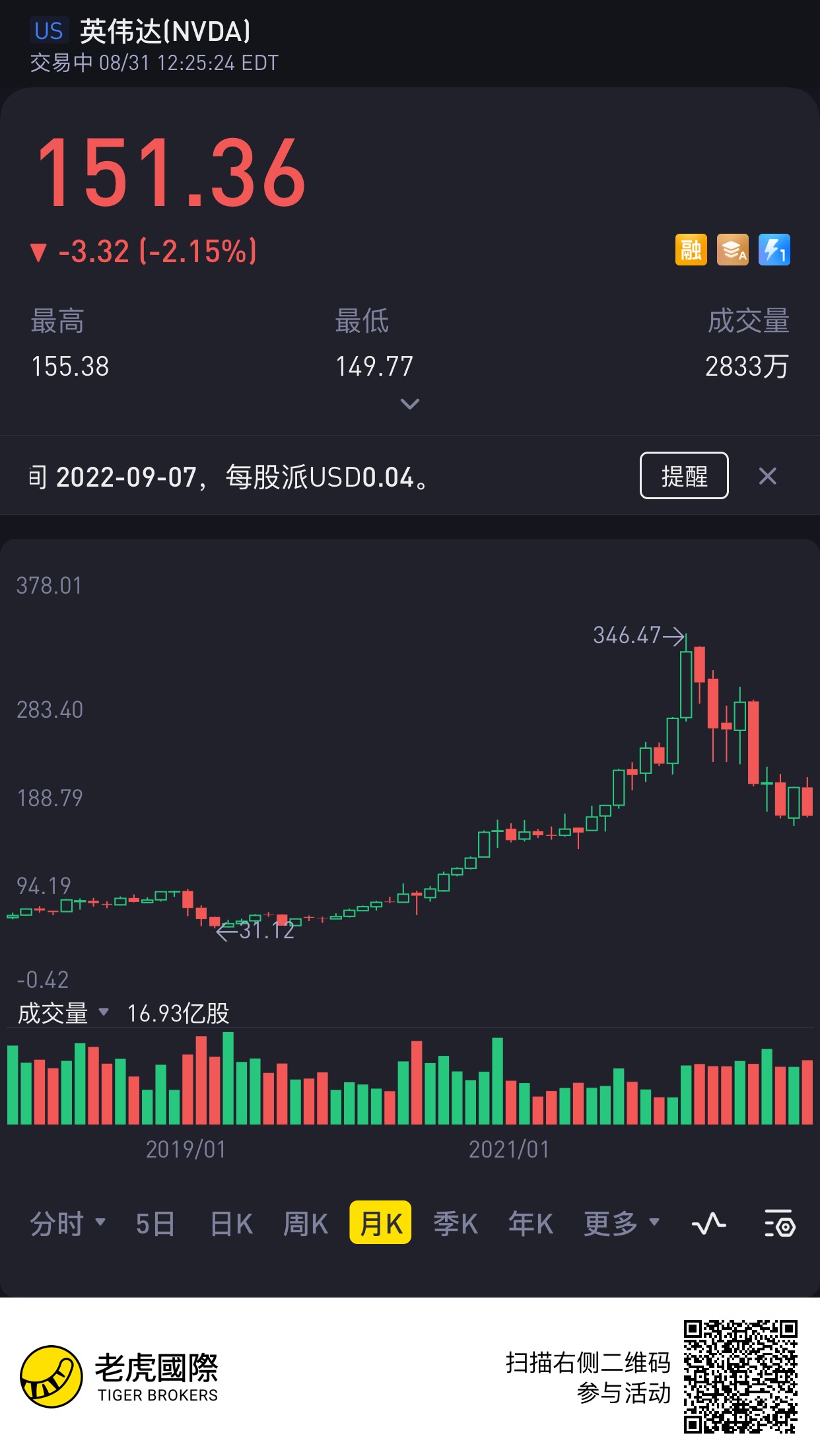This screenshot has width=820, height=1456.
Task: Open the 分时 chart dropdown
Action: (x=67, y=1223)
